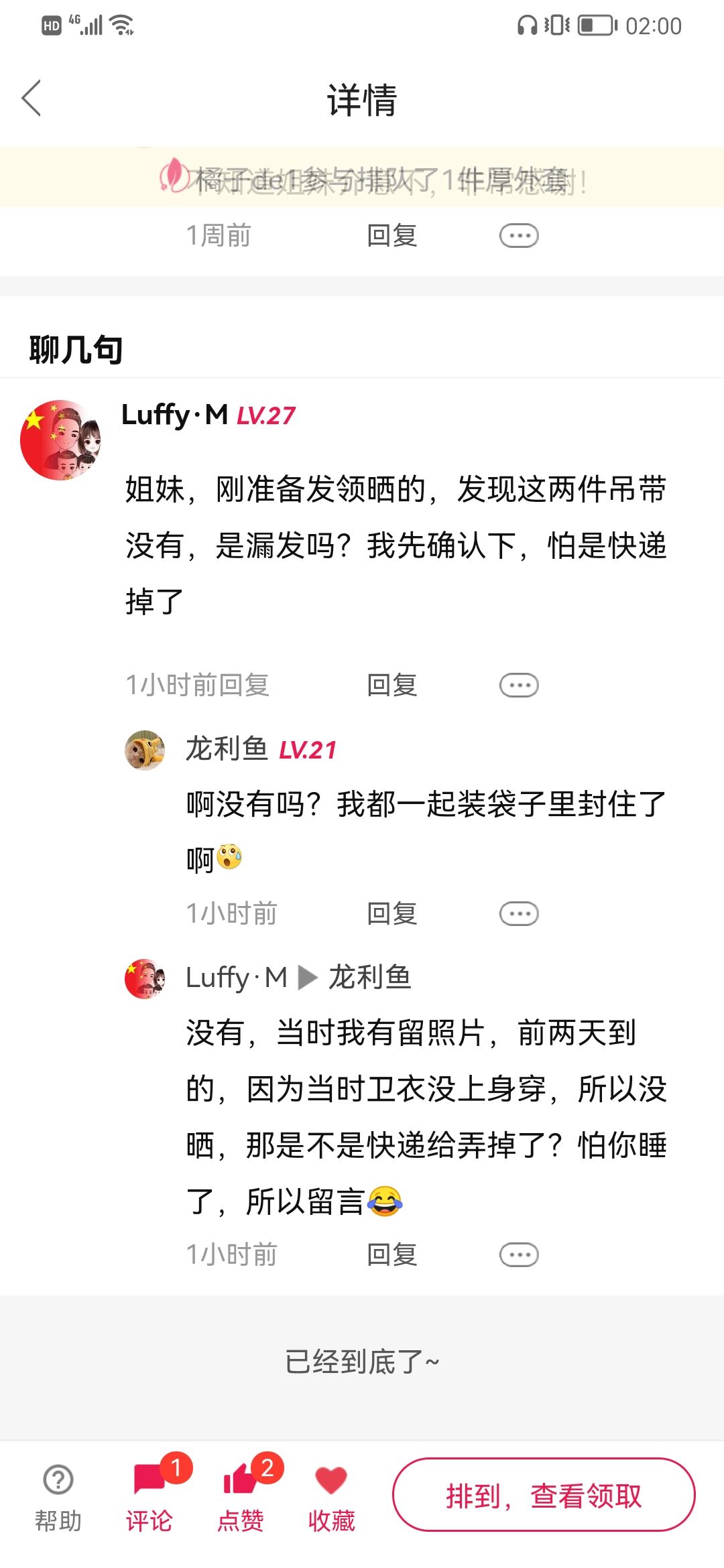Image resolution: width=724 pixels, height=1568 pixels.
Task: Tap the 评论 comment button
Action: (x=149, y=1498)
